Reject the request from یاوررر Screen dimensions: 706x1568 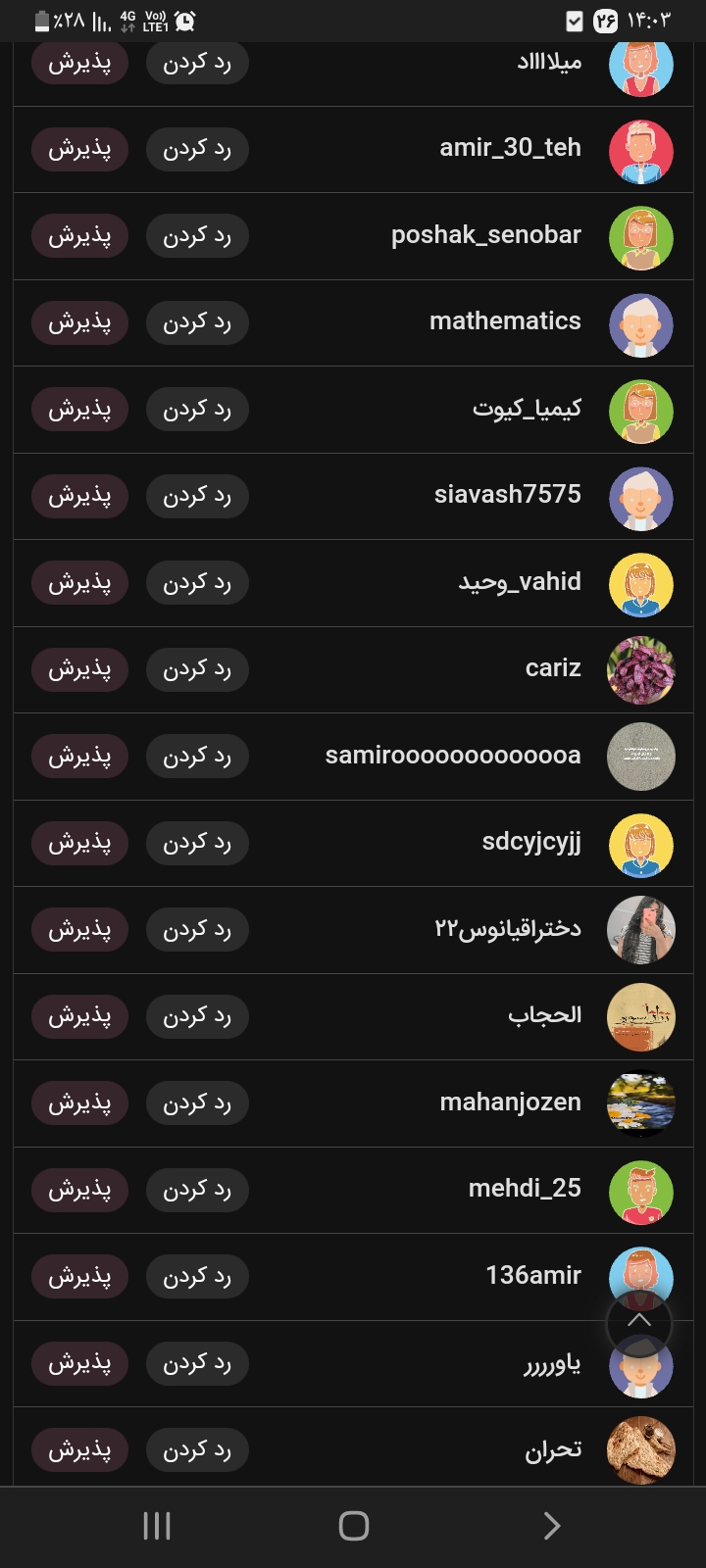point(197,1362)
